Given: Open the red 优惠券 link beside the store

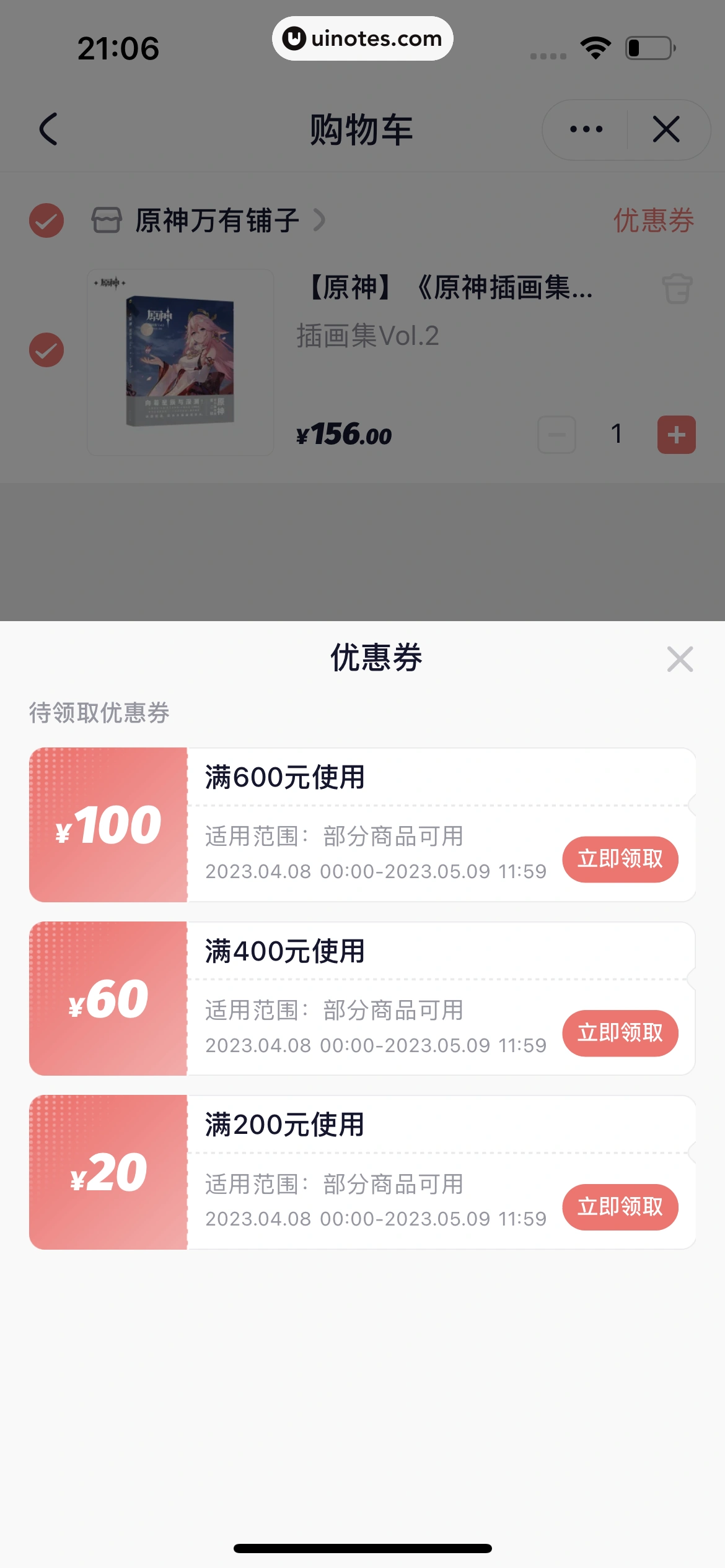Looking at the screenshot, I should (653, 220).
